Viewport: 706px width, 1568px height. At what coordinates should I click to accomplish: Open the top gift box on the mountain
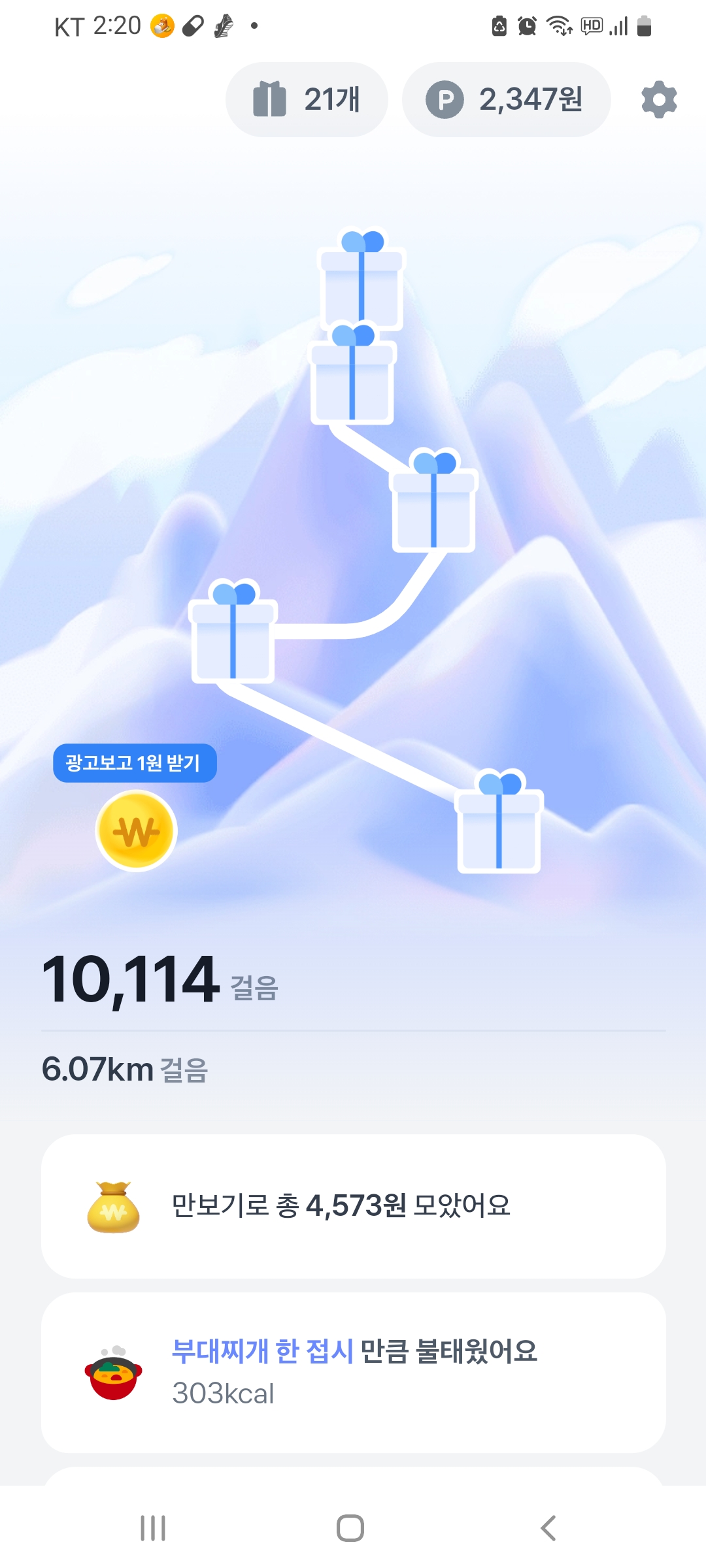361,281
